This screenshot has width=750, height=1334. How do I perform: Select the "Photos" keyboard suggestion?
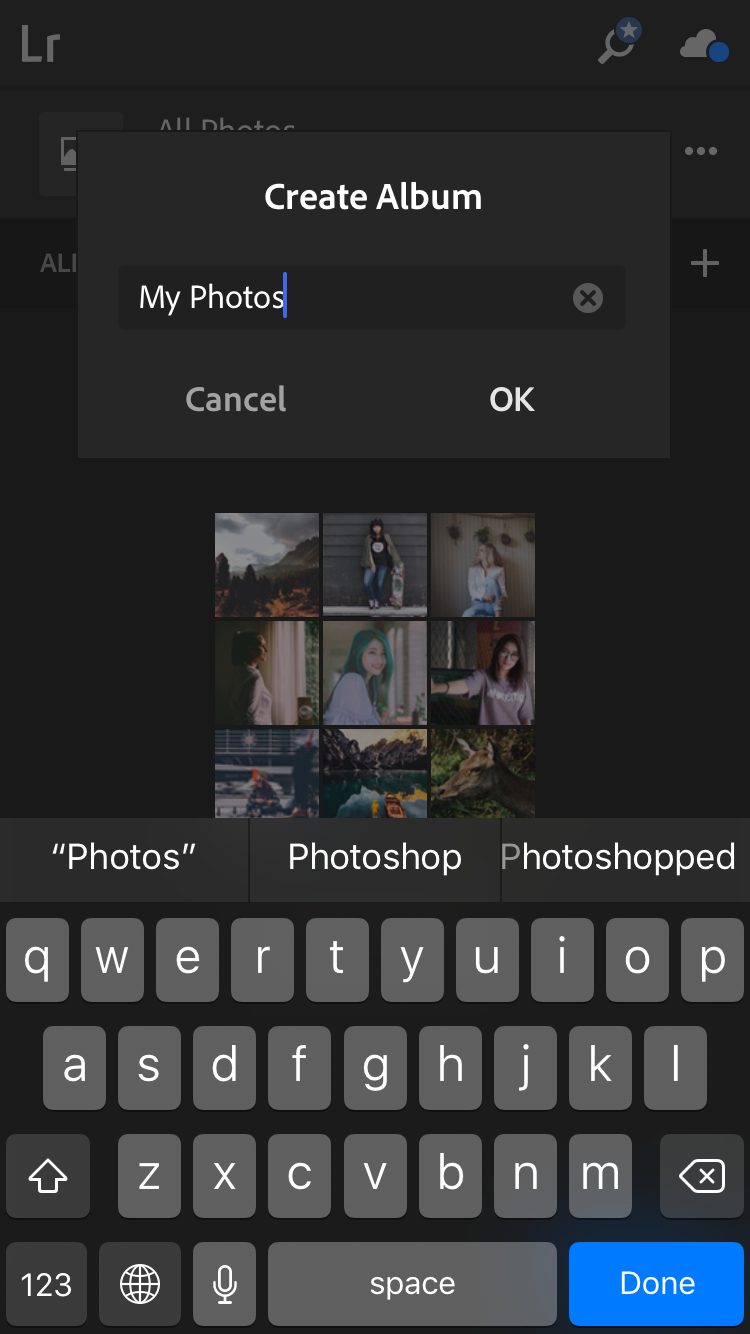(x=124, y=857)
